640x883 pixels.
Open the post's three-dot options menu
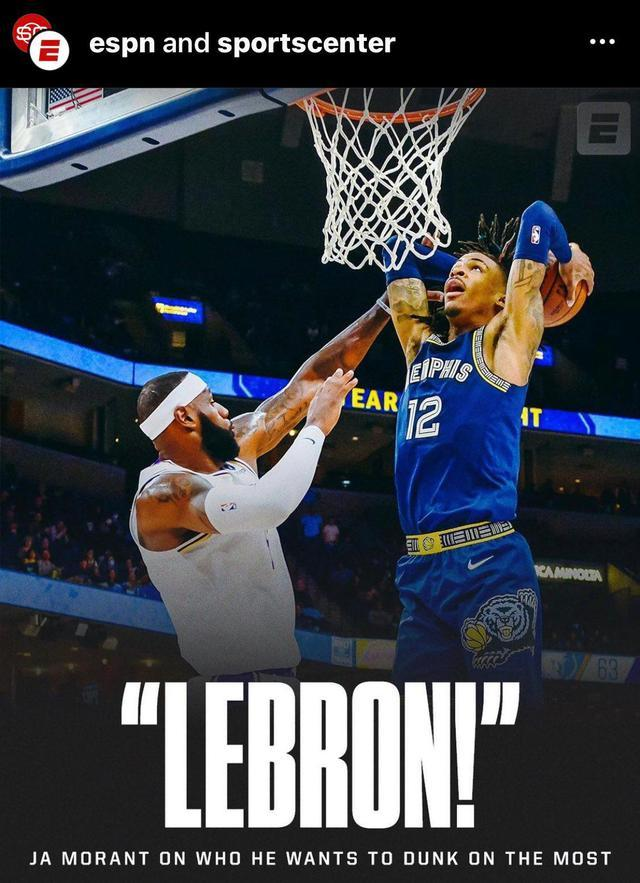603,42
